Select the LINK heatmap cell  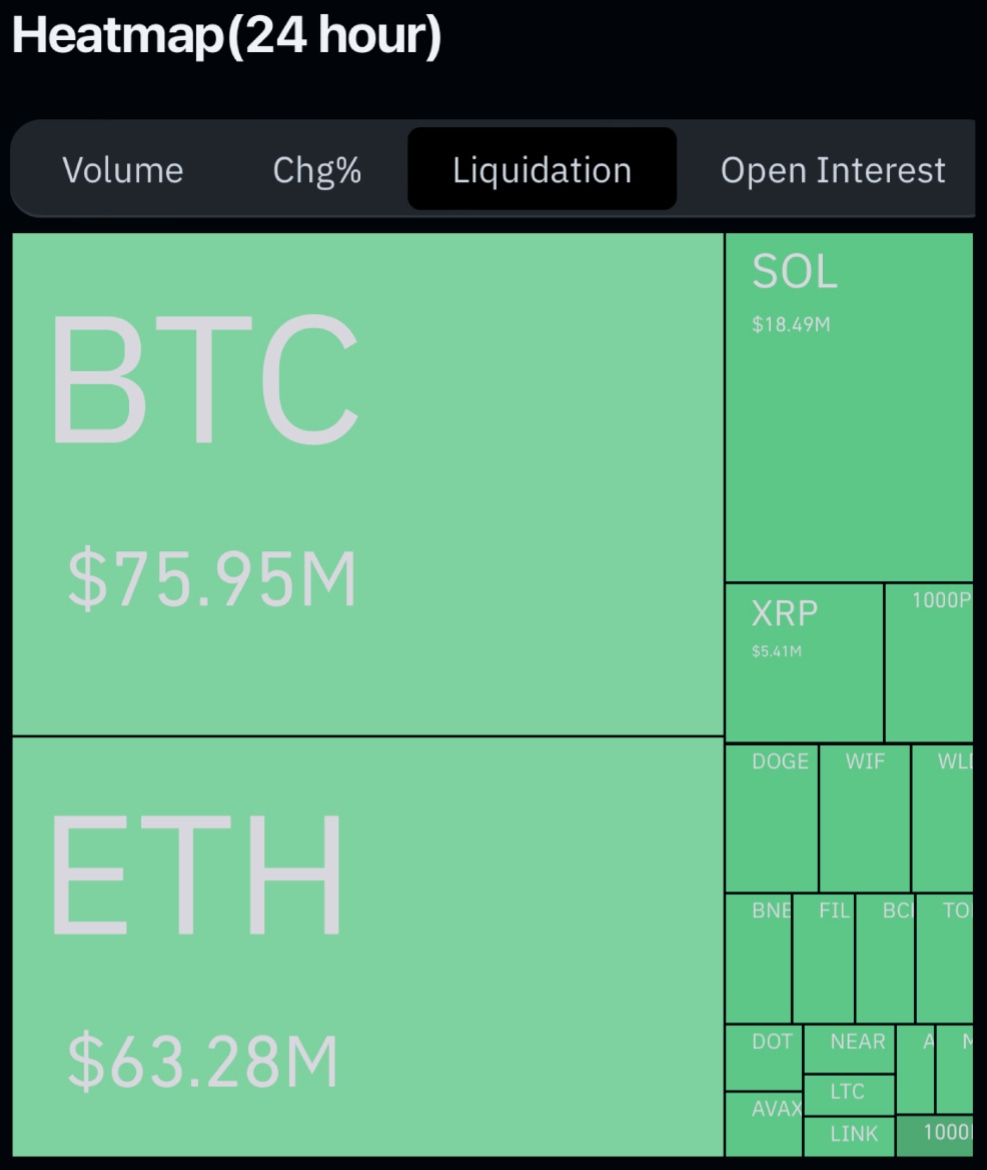pyautogui.click(x=850, y=1134)
